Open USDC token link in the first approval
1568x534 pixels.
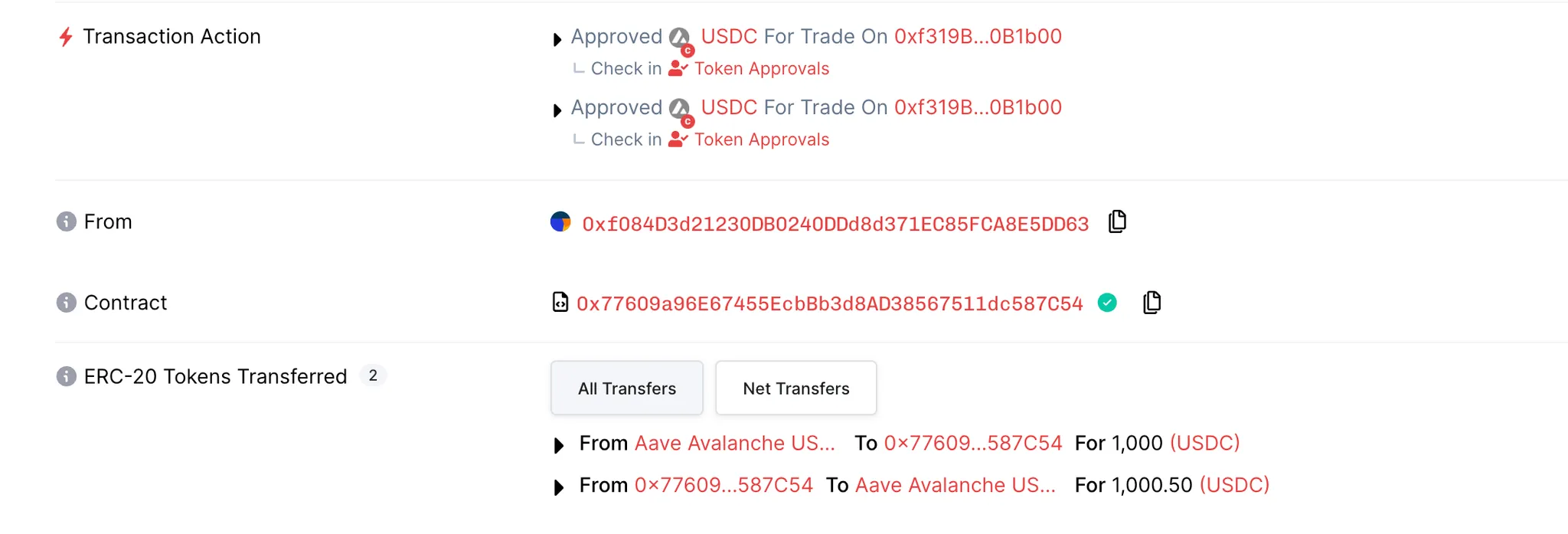point(729,37)
